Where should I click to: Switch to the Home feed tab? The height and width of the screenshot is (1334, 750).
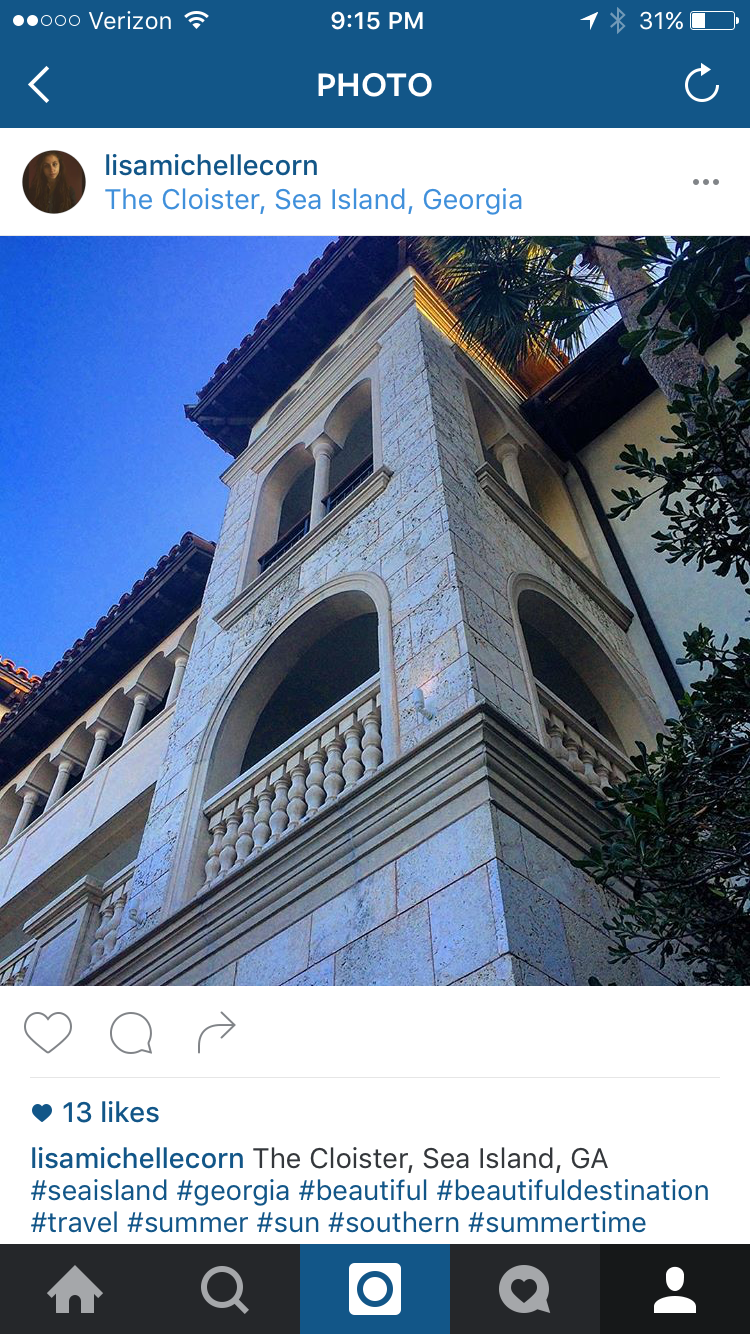(x=75, y=1290)
